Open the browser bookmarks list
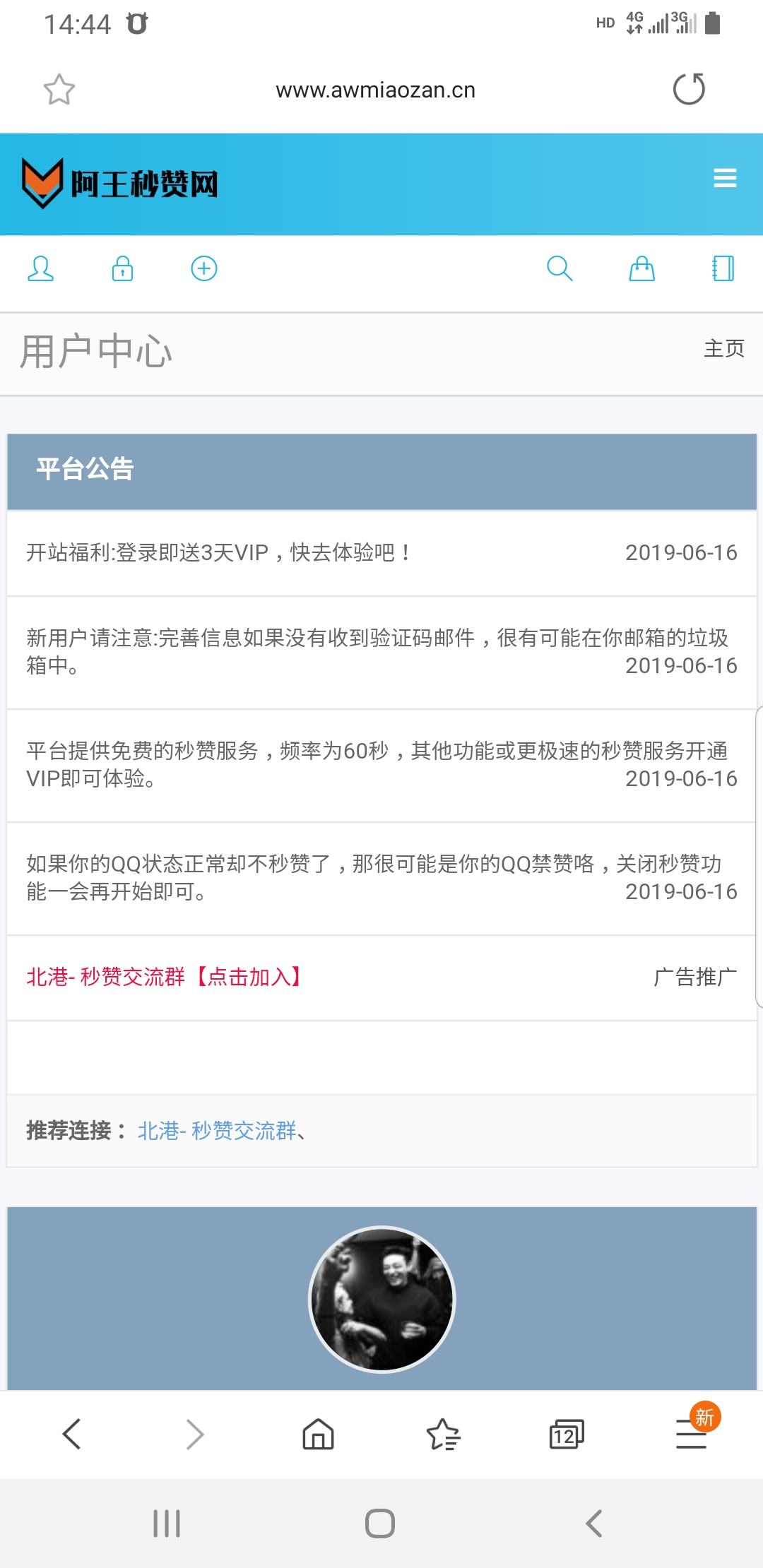The width and height of the screenshot is (763, 1568). click(x=443, y=1434)
